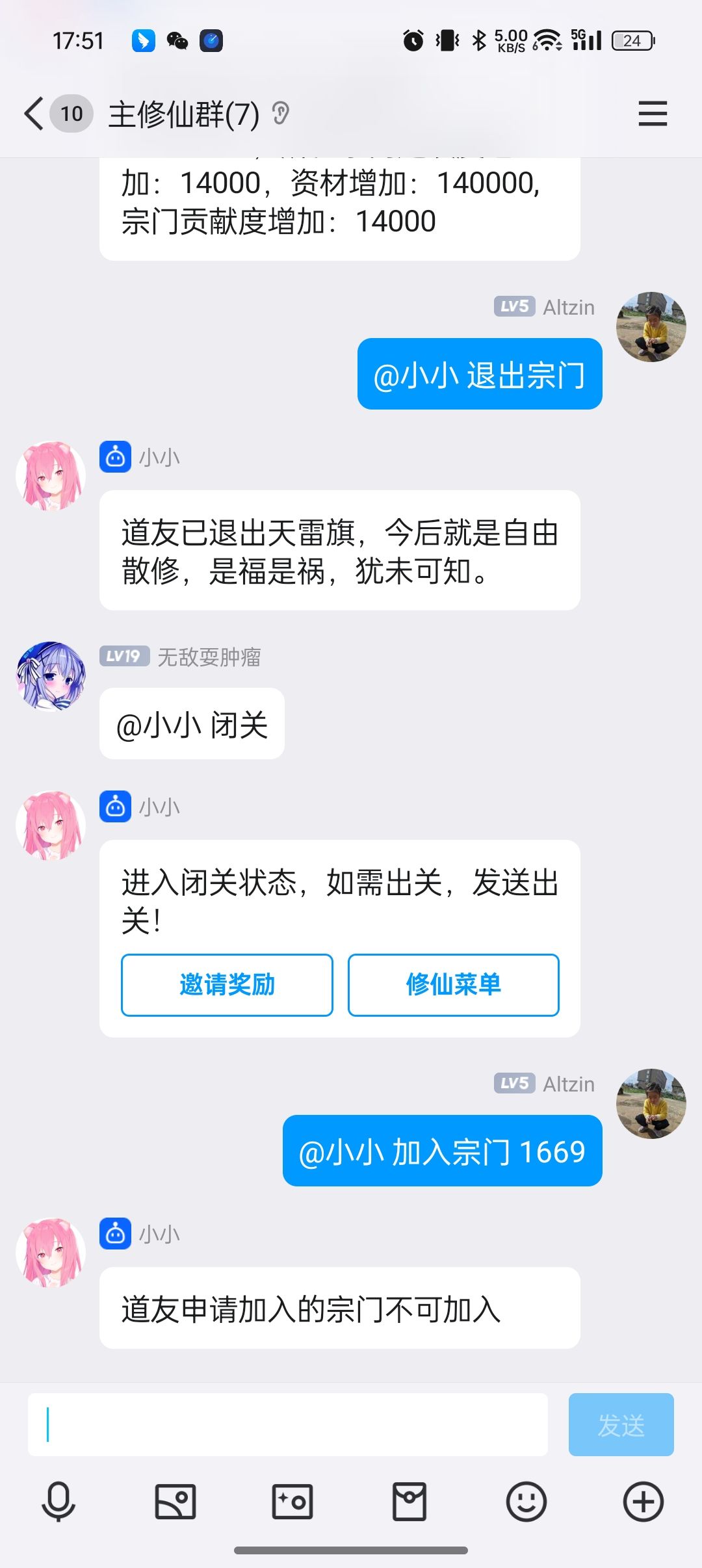
Task: Tap the earpiece mode icon beside title
Action: 280,114
